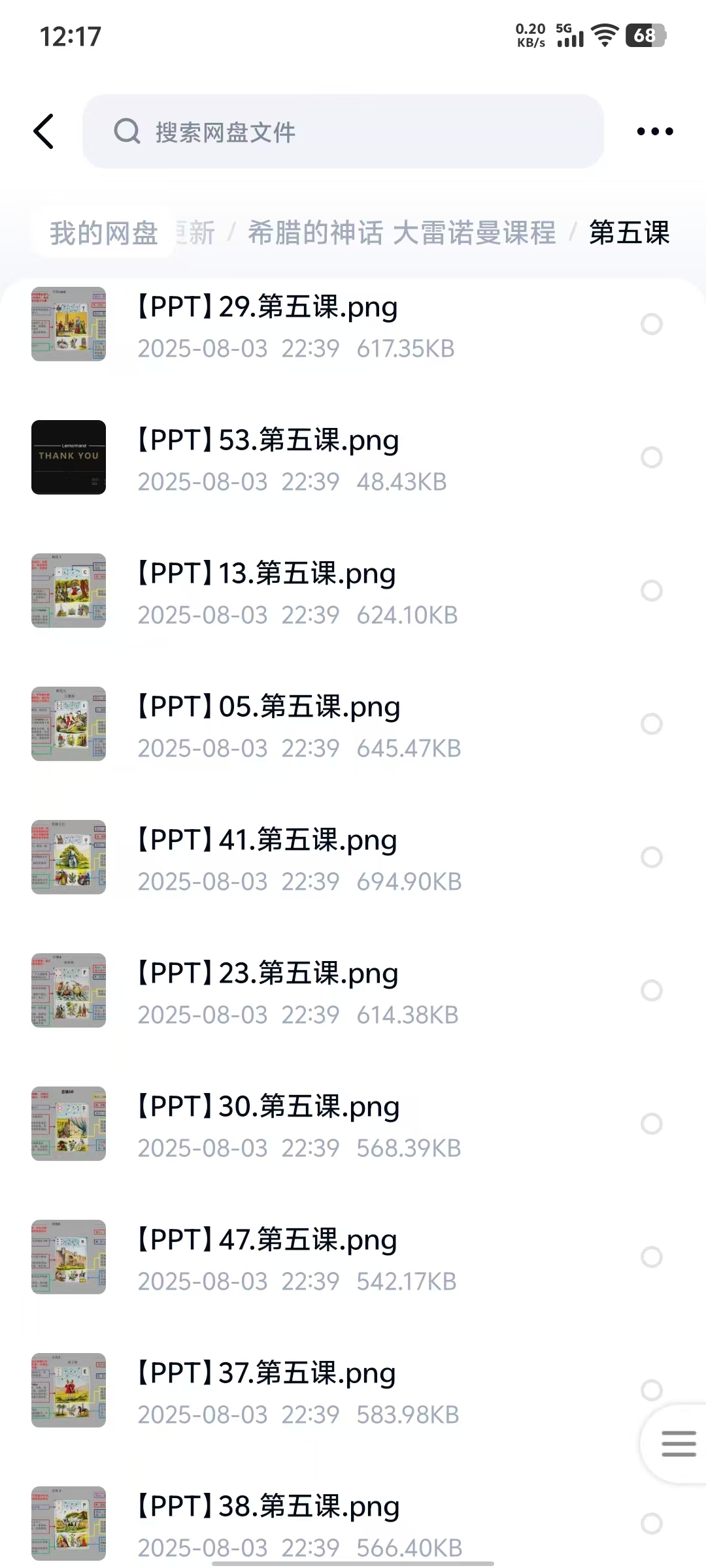Viewport: 706px width, 1568px height.
Task: Check the circle beside 【PPT】30.第五课.png
Action: [651, 1124]
